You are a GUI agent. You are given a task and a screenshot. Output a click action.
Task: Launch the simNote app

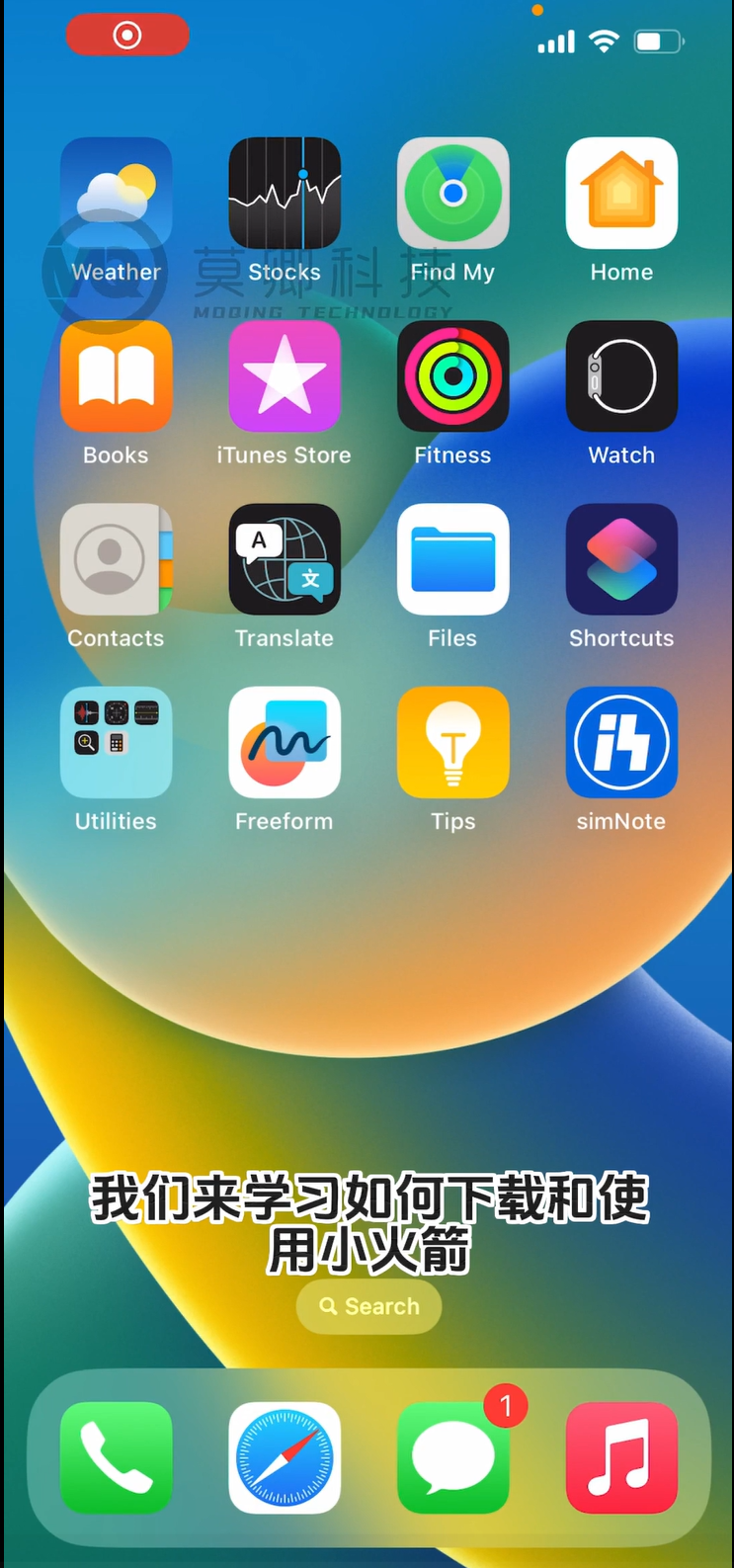(621, 742)
